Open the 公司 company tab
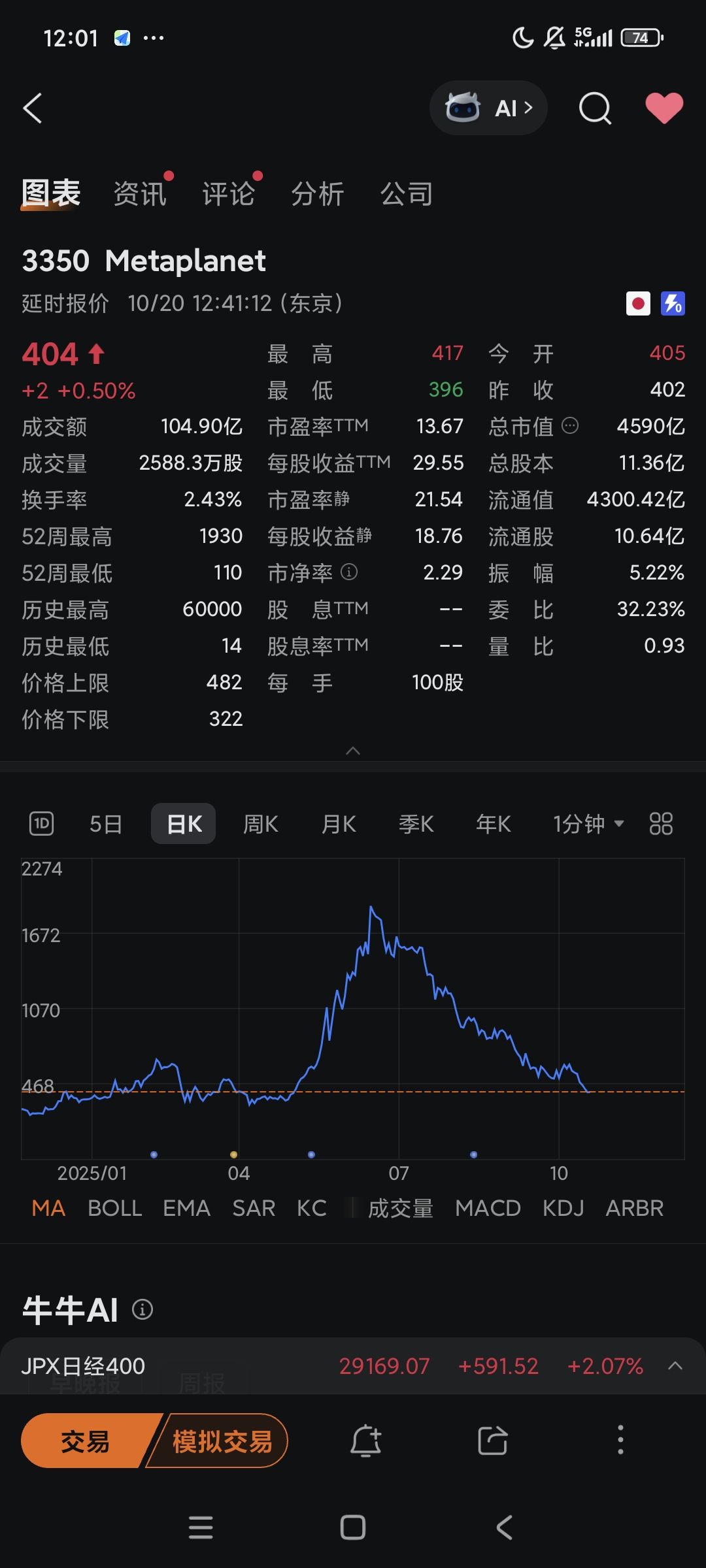Screen dimensions: 706x1568 tap(407, 194)
